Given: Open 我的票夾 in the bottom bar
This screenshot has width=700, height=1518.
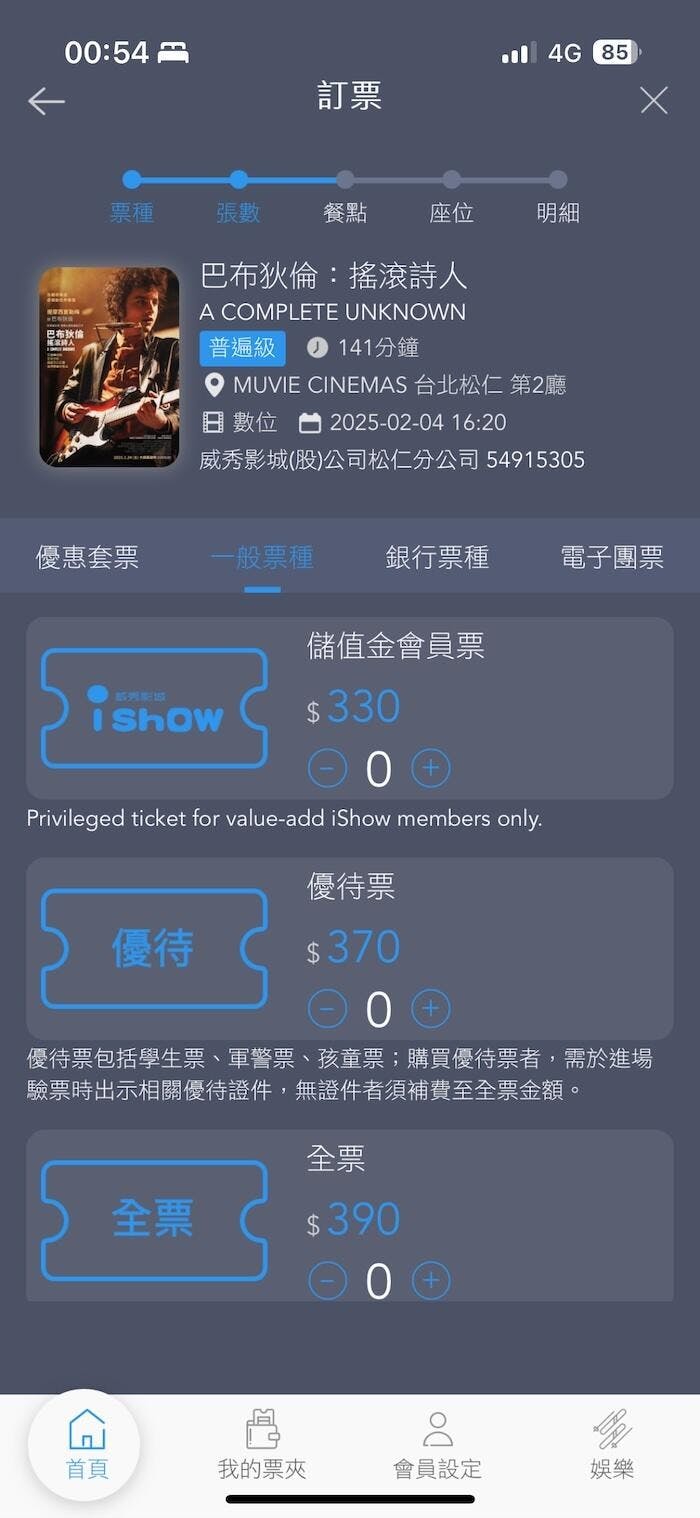Looking at the screenshot, I should pos(262,1444).
